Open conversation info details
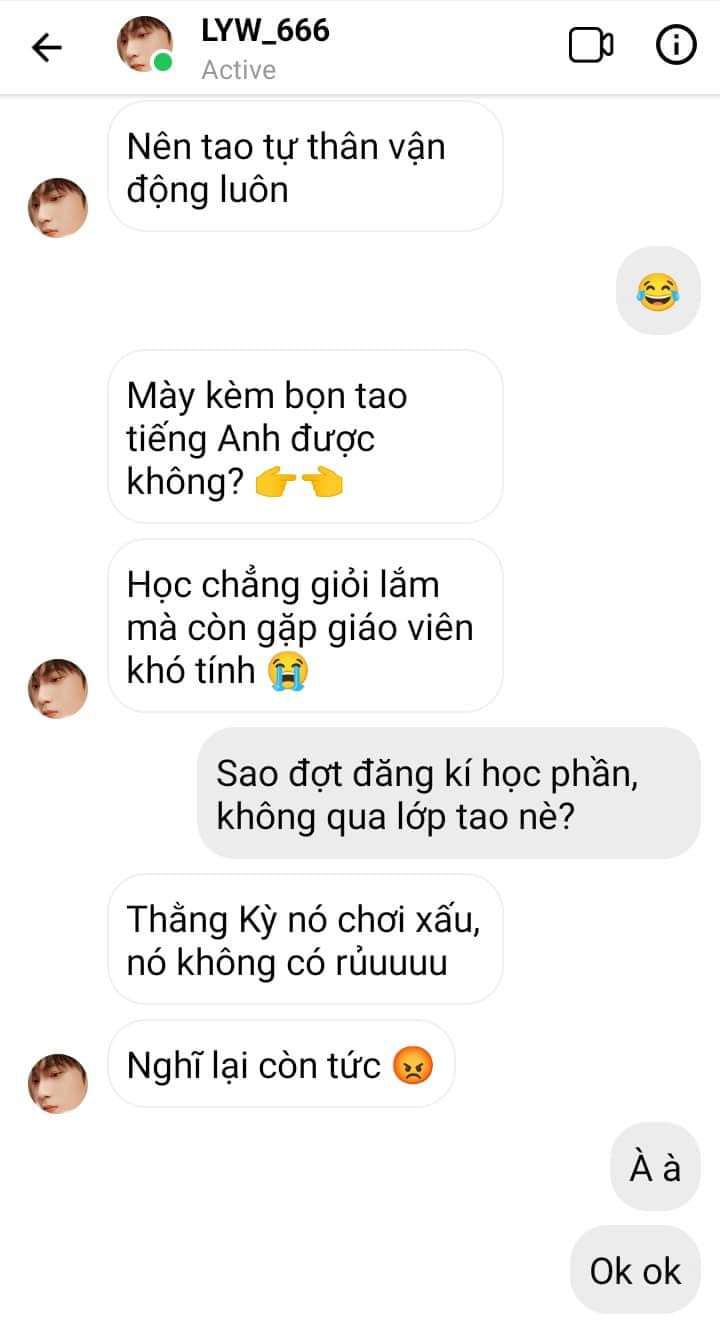The image size is (720, 1328). (x=676, y=46)
